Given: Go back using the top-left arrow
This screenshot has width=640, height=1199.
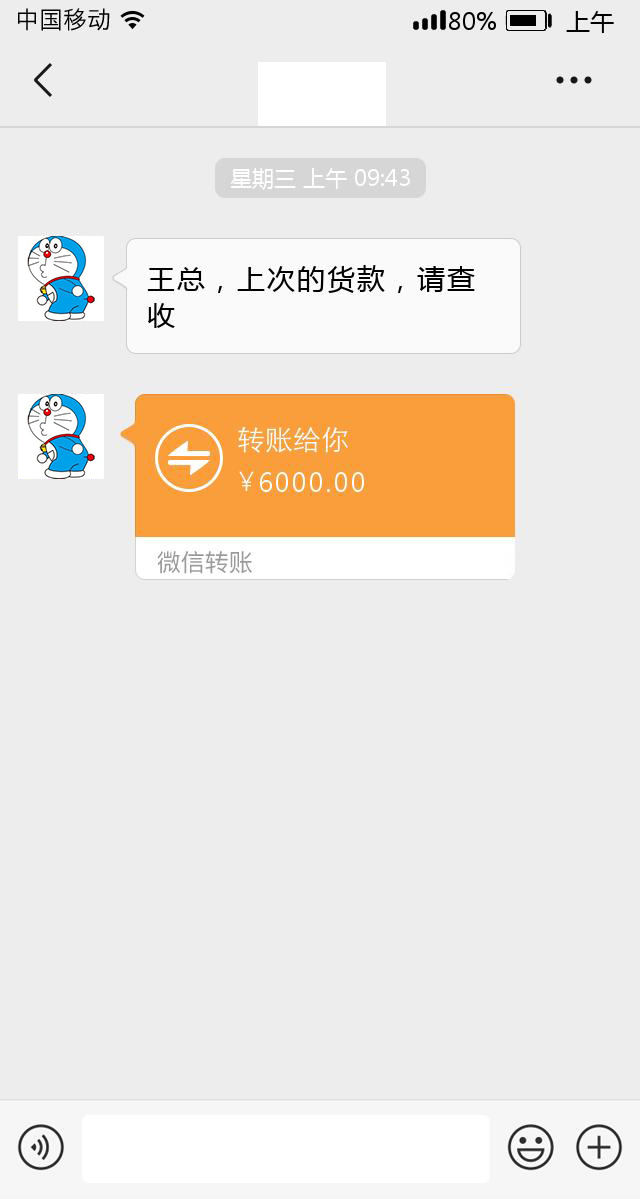Looking at the screenshot, I should [x=42, y=80].
